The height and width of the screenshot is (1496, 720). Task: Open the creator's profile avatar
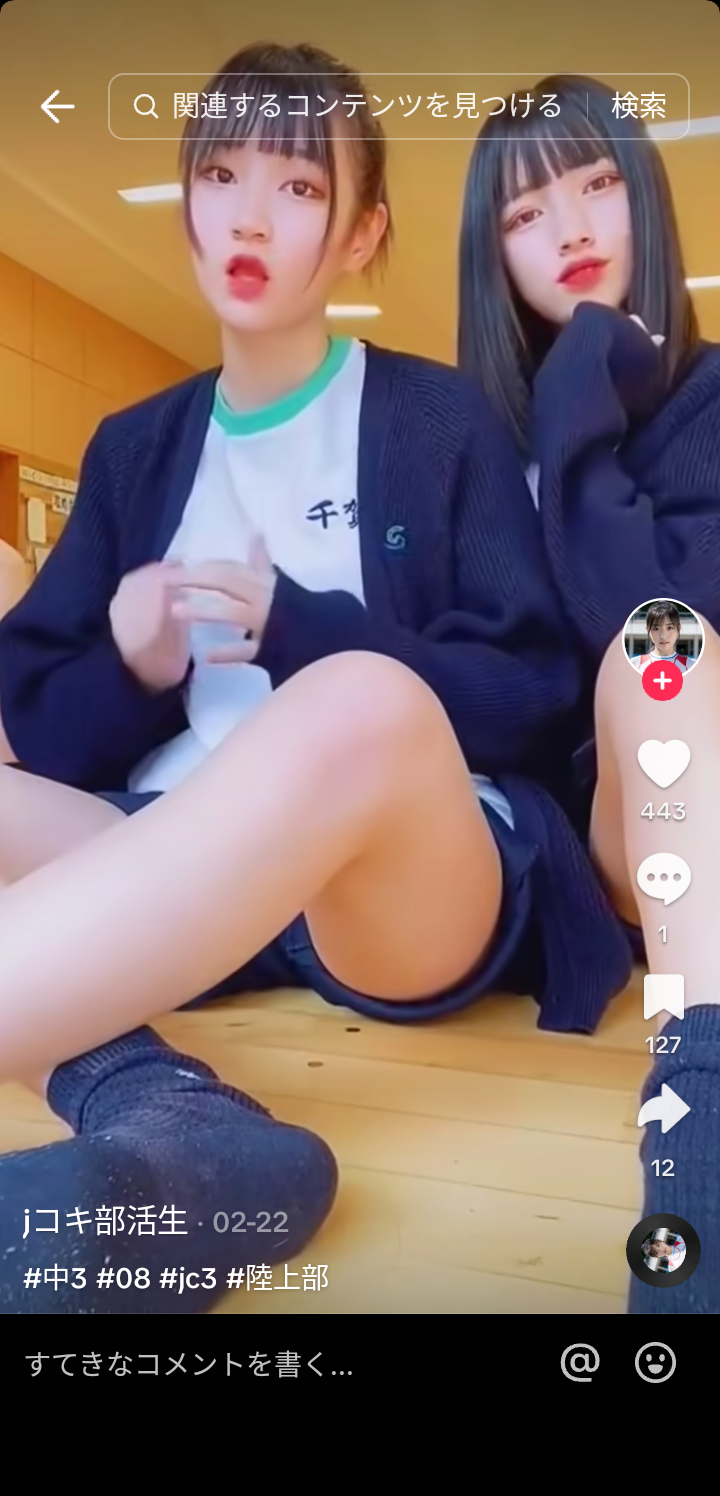tap(663, 638)
